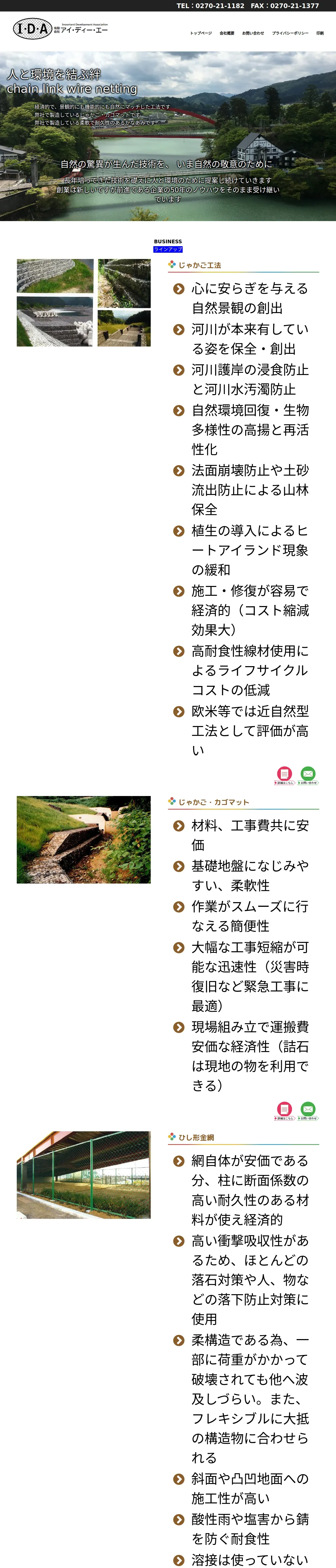Image resolution: width=336 pixels, height=1568 pixels.
Task: Open 詳細はこちら under じゃかご・カゴマット
Action: click(x=284, y=1110)
